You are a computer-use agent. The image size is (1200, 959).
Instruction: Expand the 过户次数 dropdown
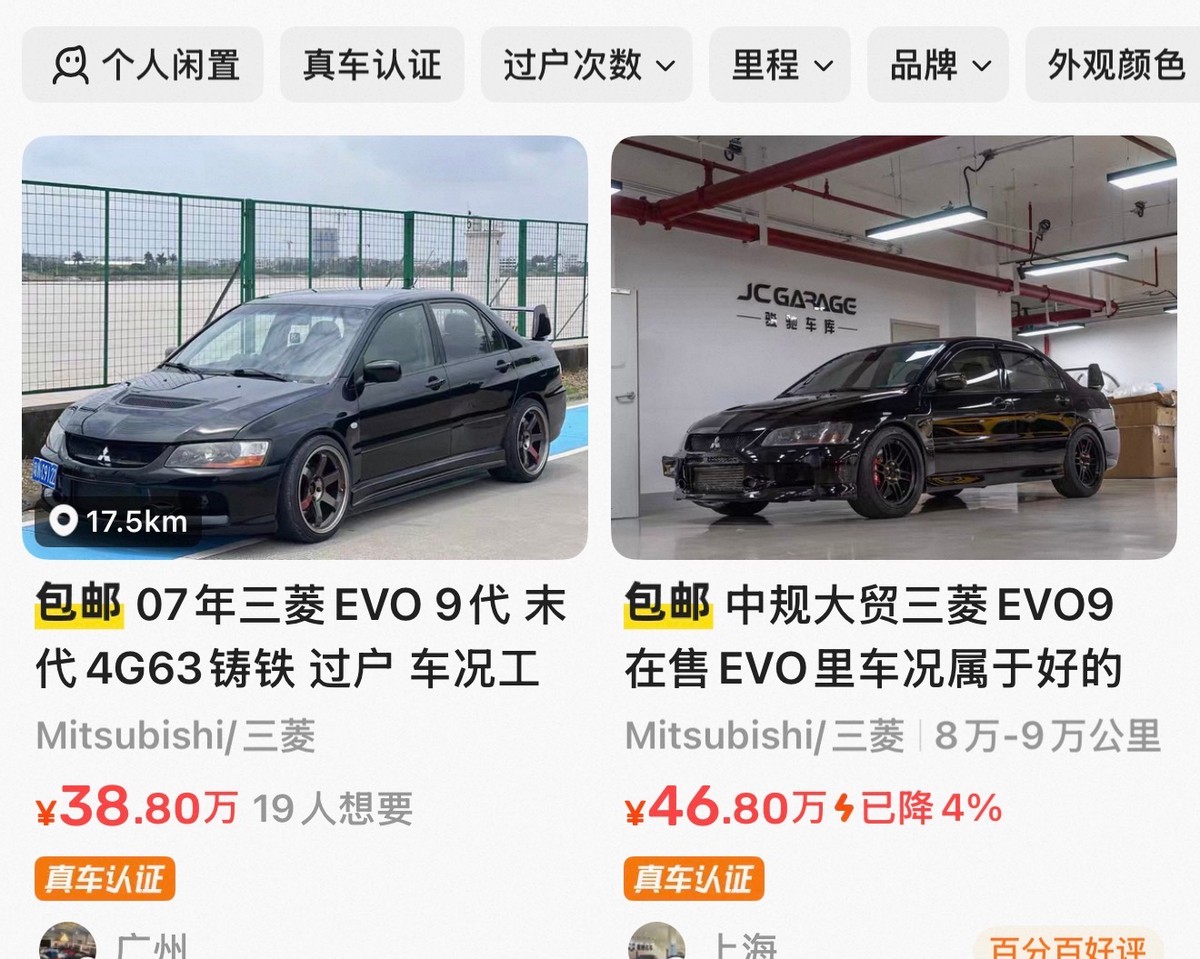click(587, 65)
